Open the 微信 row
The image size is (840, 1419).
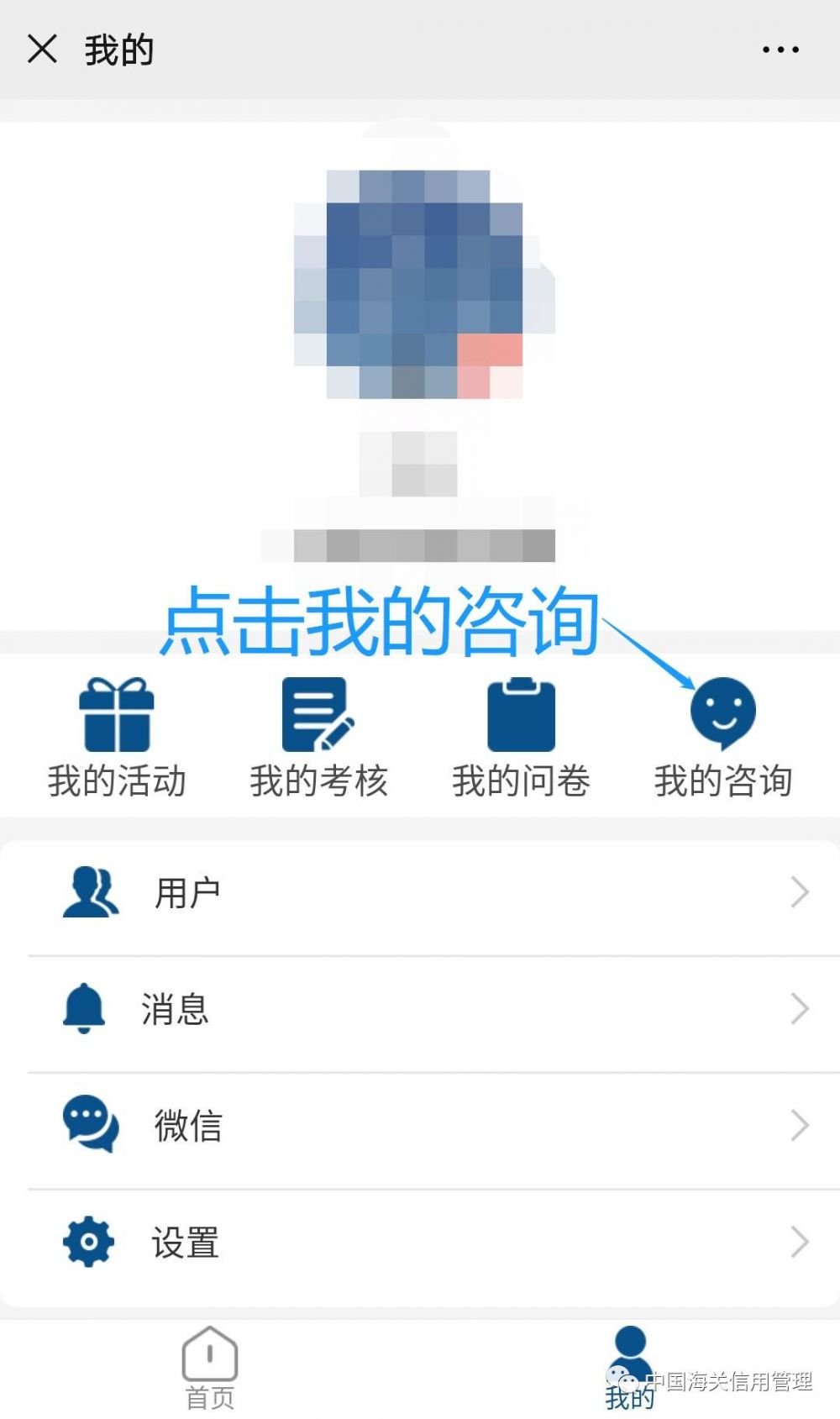420,1126
